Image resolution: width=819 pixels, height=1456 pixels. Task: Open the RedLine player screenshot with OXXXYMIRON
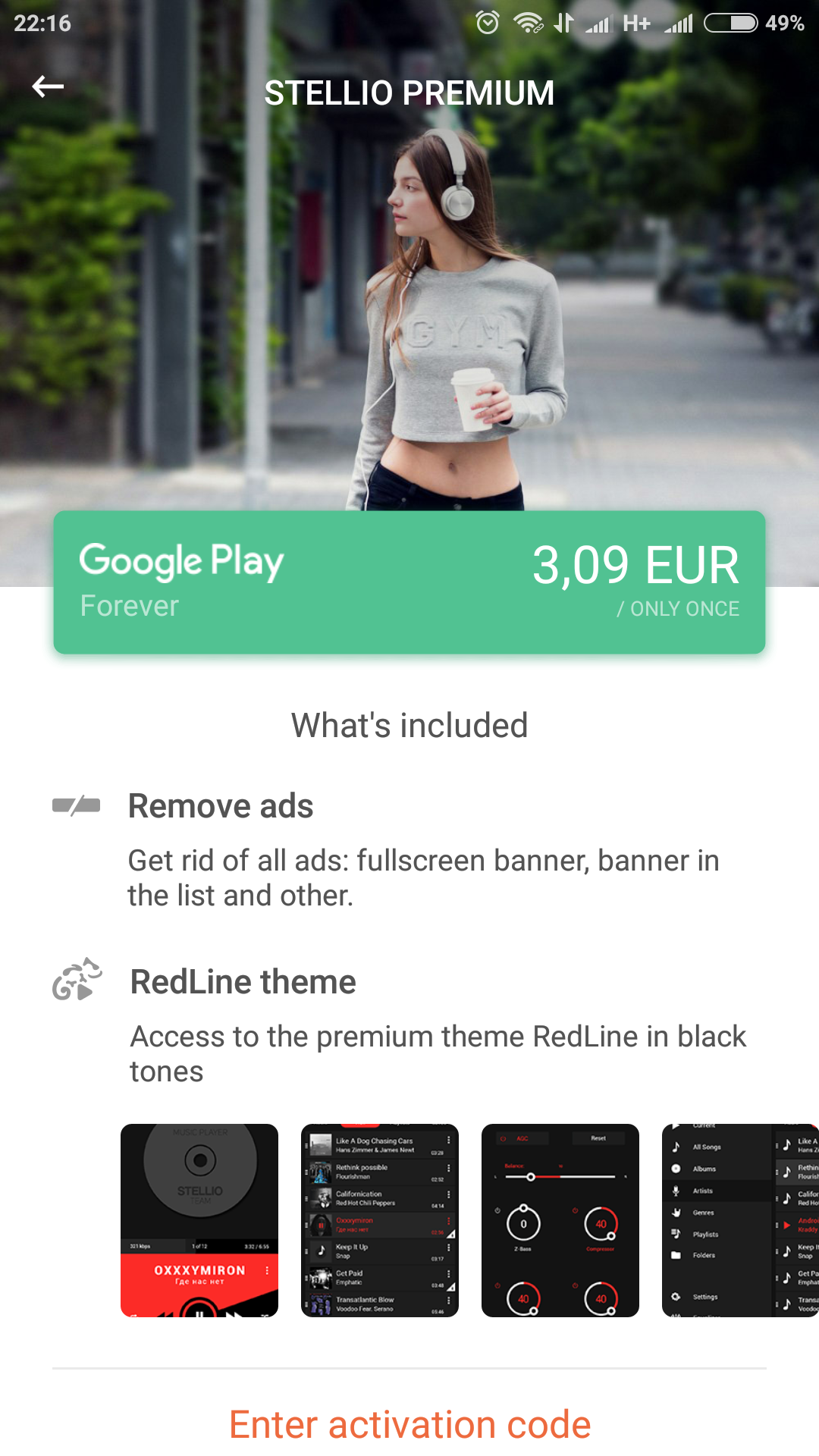pos(199,1220)
